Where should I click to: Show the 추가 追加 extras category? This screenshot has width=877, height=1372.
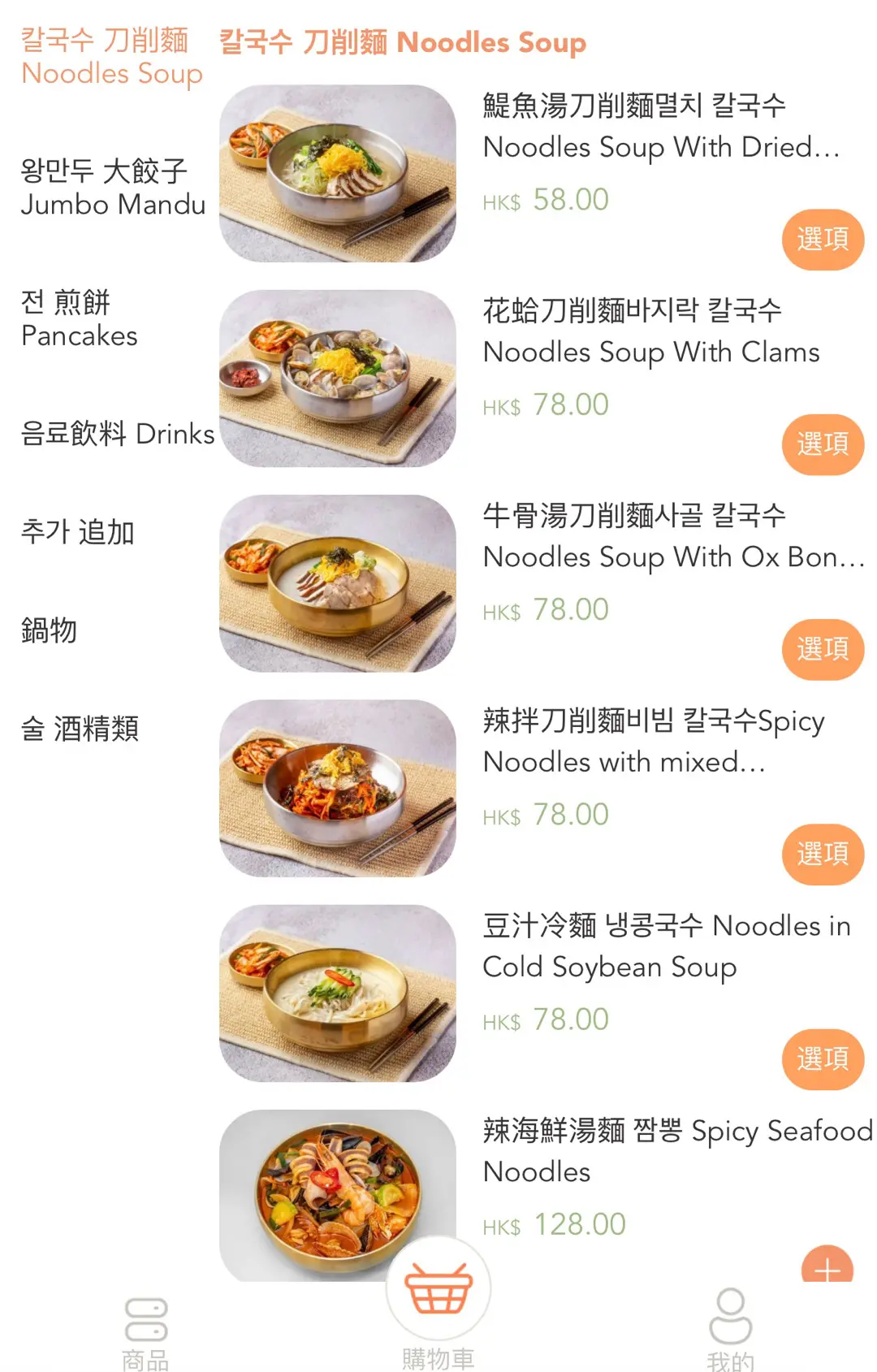point(77,532)
